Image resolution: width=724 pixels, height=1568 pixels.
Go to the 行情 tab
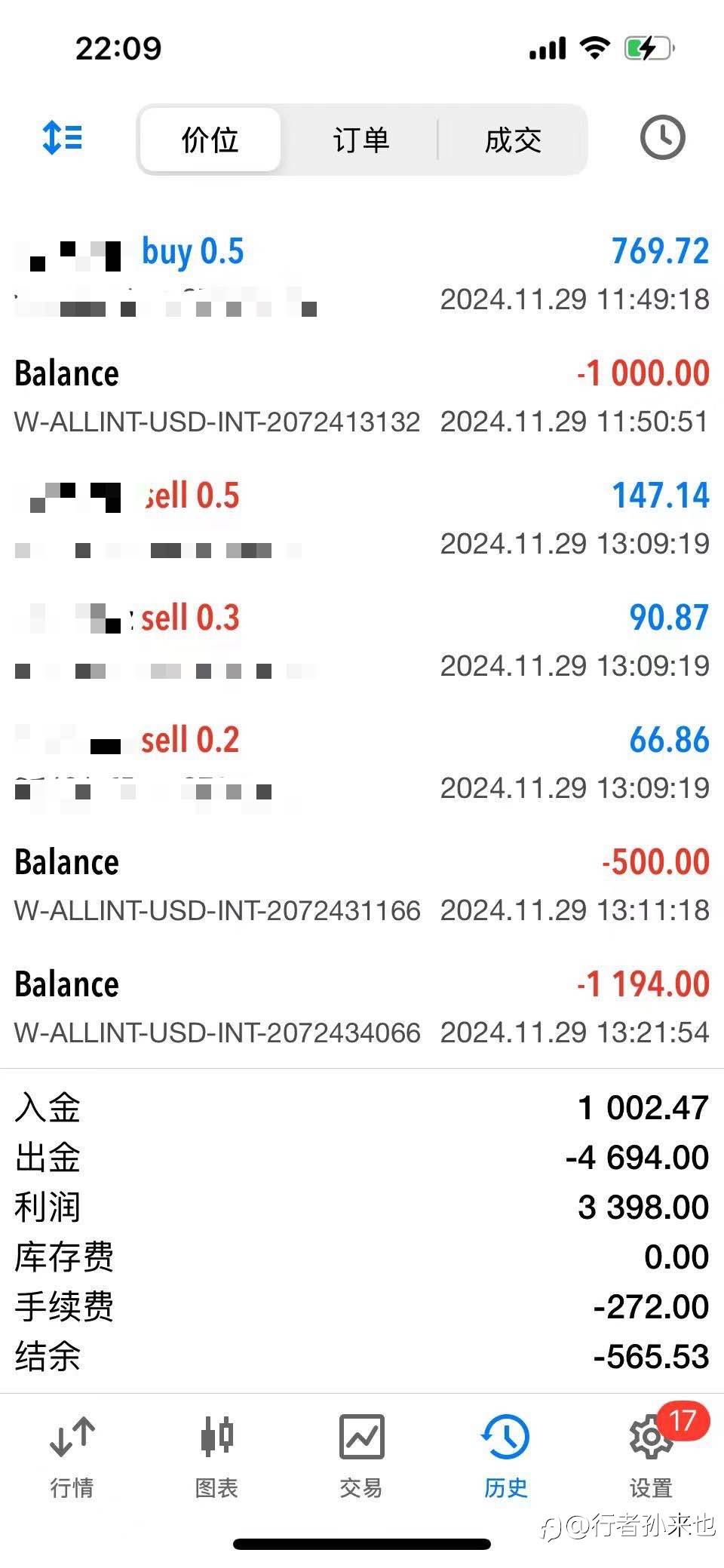pyautogui.click(x=72, y=1457)
